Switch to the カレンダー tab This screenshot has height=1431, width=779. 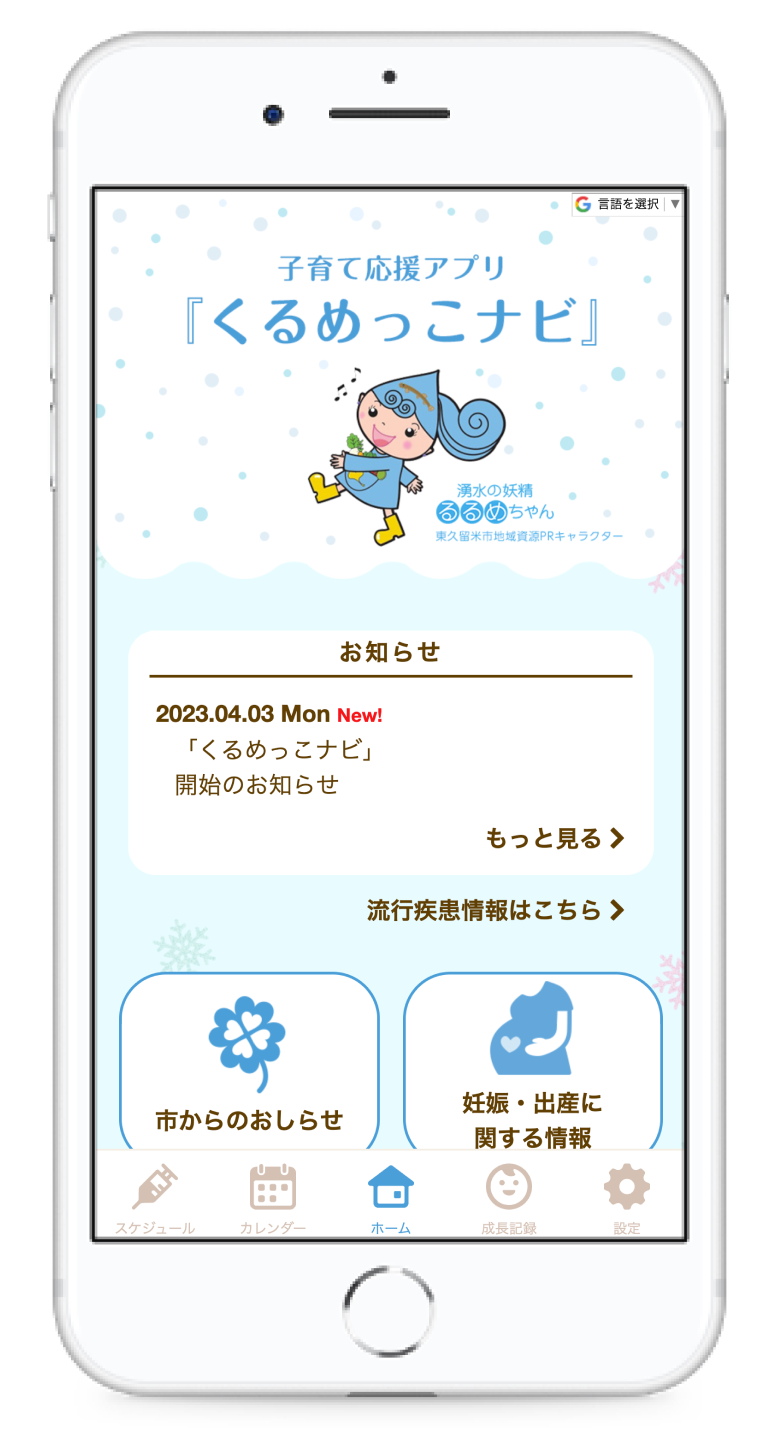pyautogui.click(x=272, y=1199)
